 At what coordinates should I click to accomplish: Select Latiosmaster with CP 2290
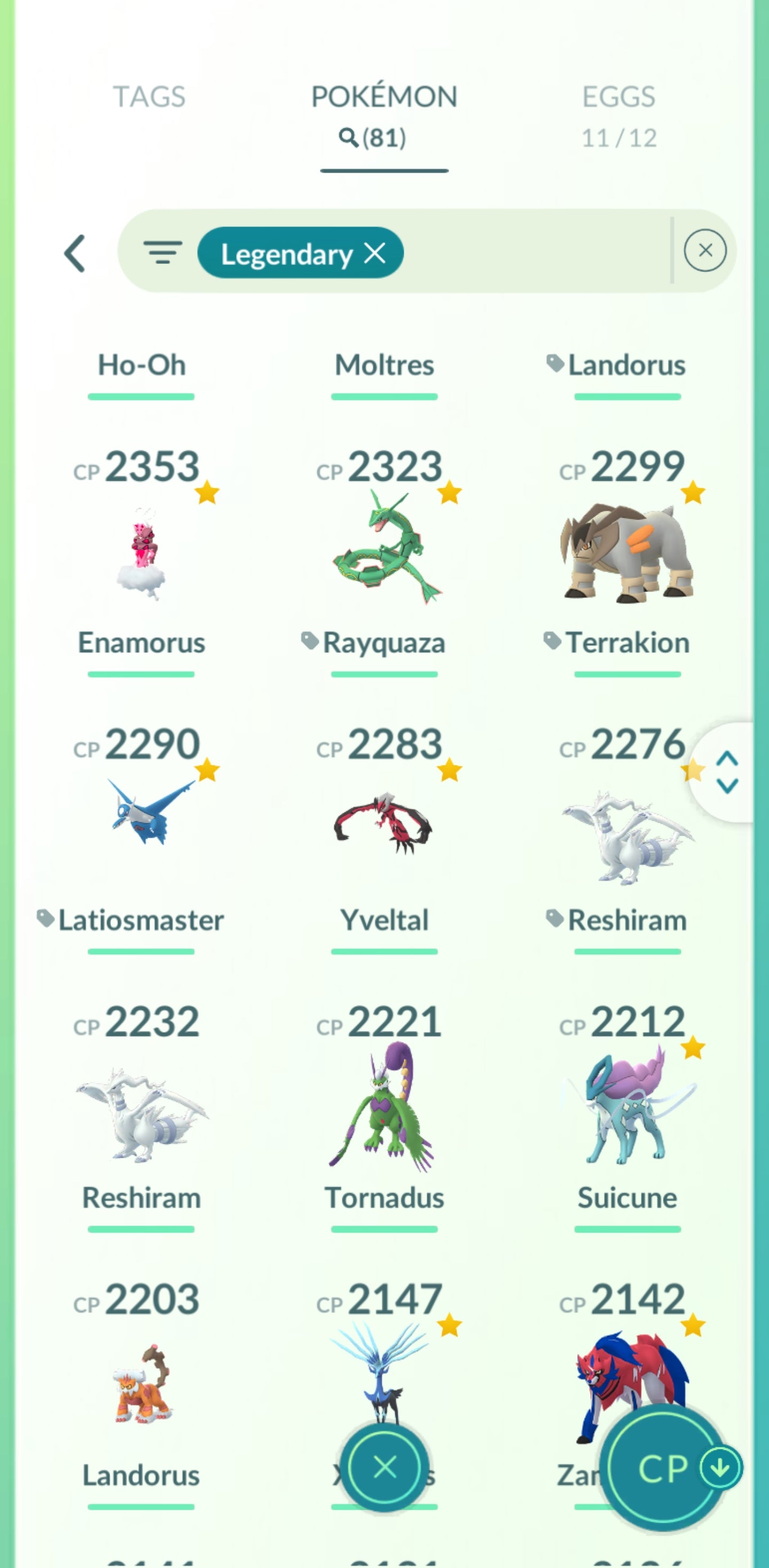[141, 816]
